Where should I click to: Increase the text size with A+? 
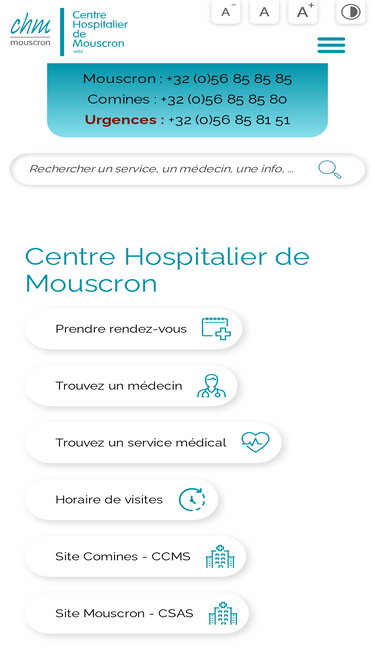pos(302,11)
